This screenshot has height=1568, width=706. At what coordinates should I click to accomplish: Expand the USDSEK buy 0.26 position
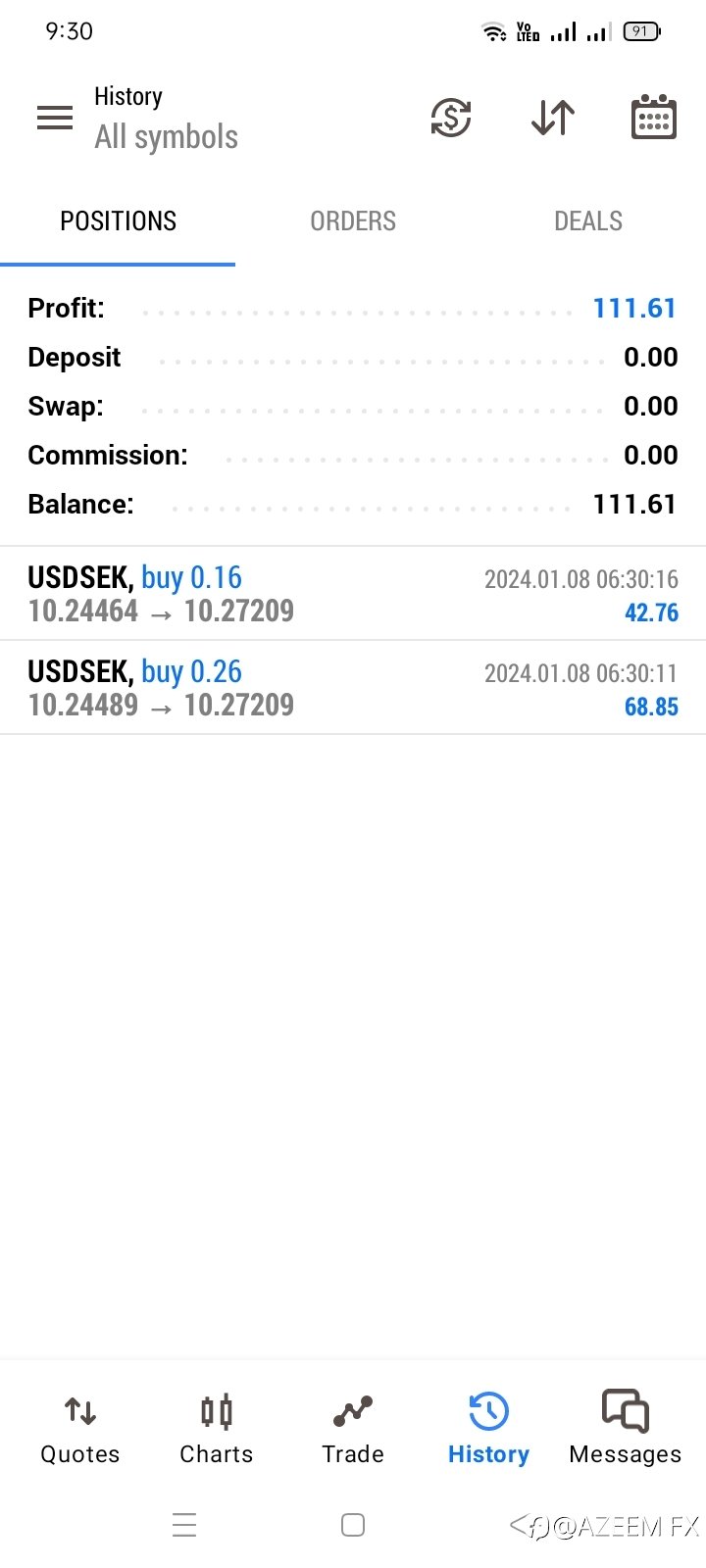click(x=353, y=688)
